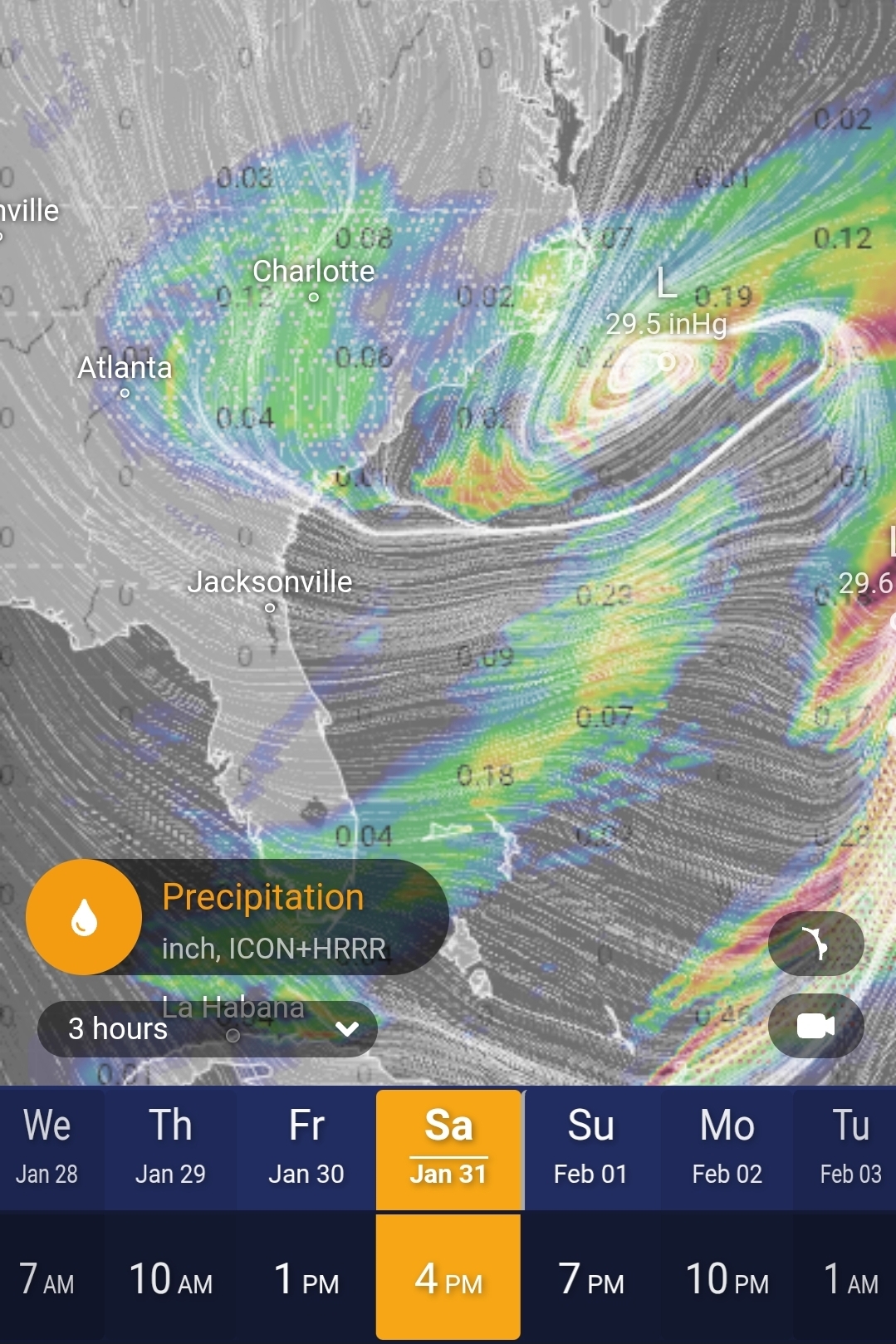Expand the 3 hours accumulation dropdown

pos(208,1029)
